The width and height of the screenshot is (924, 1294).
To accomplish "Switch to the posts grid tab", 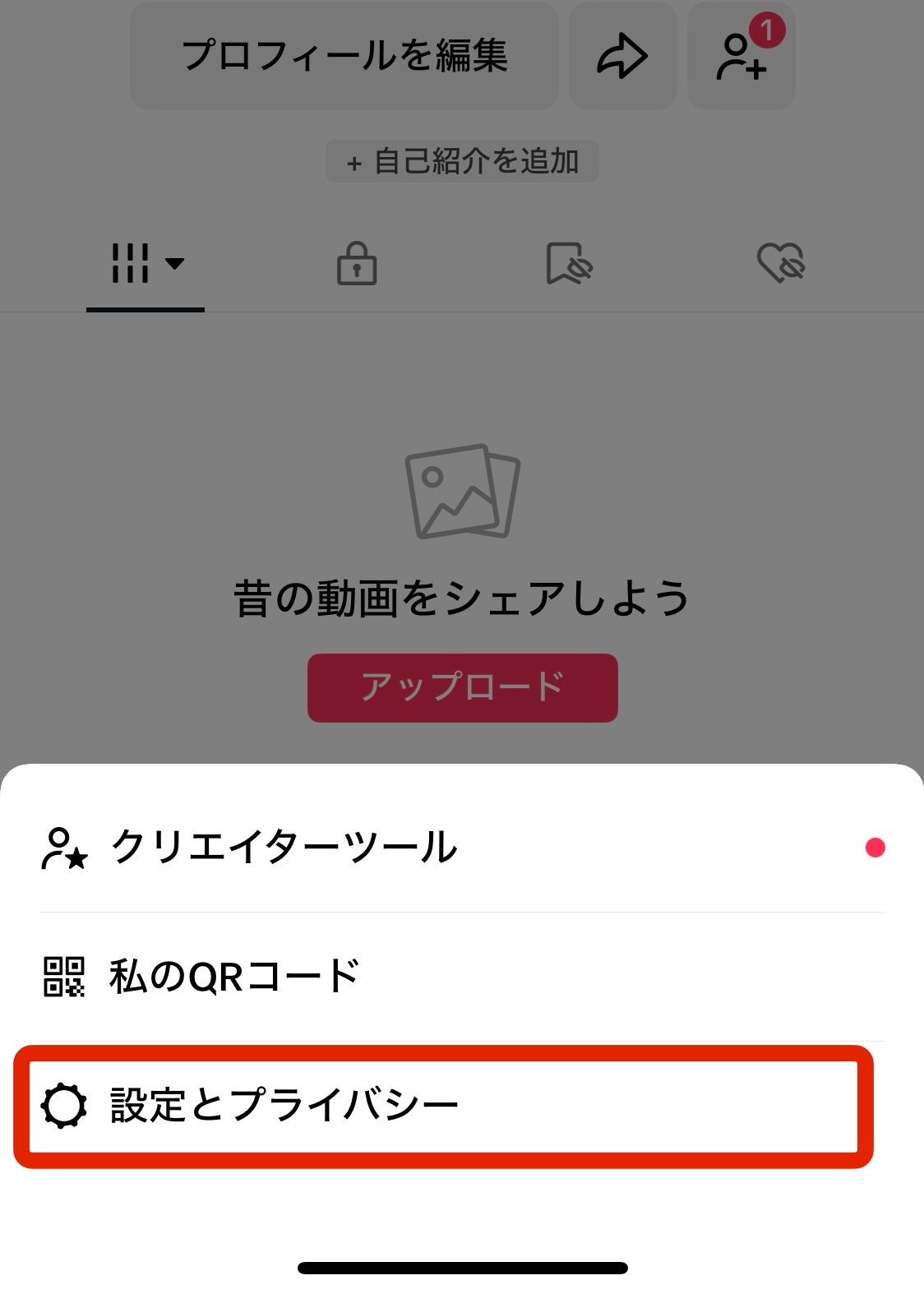I will pos(146,264).
